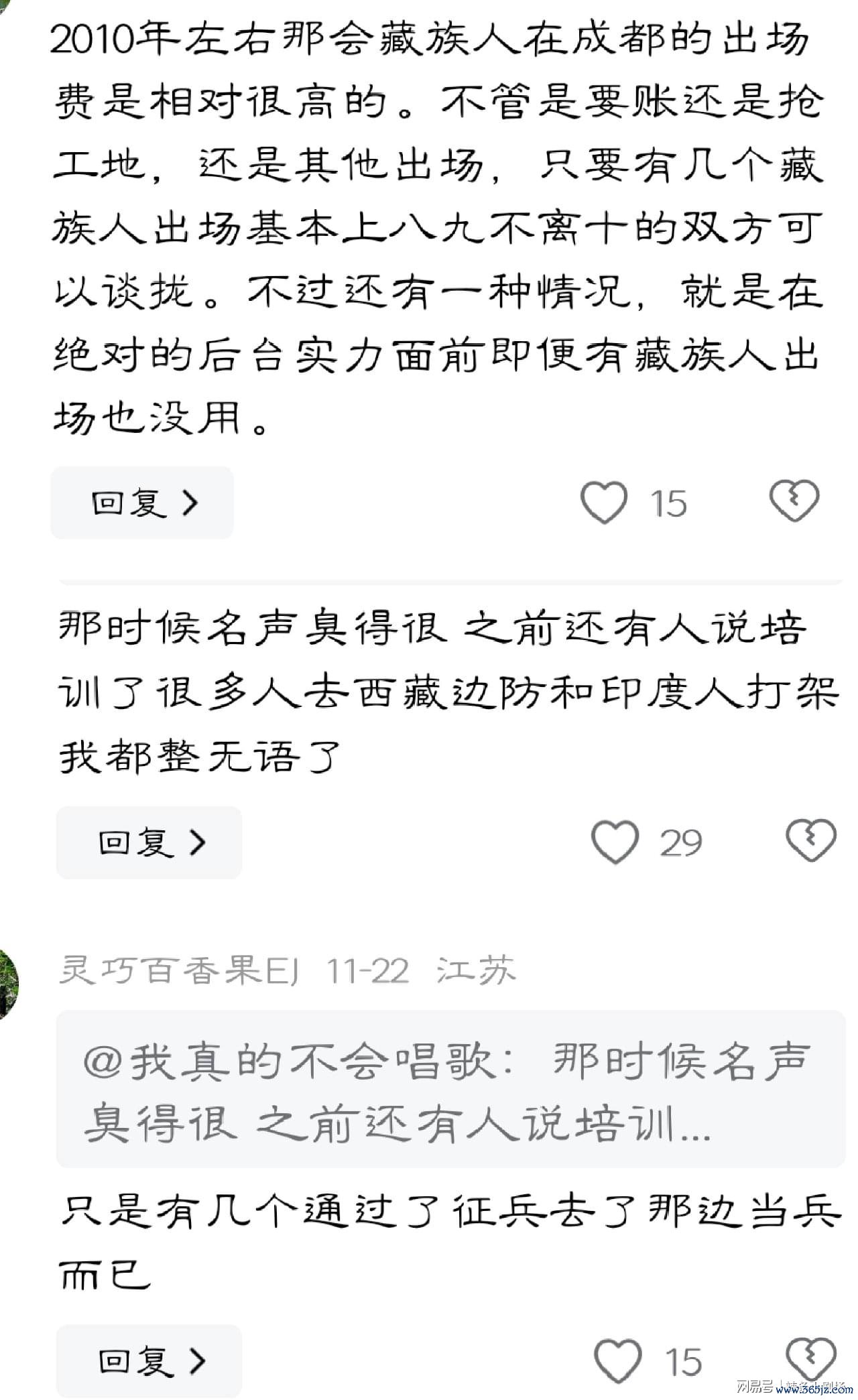Open the quoted comment from @我真的不会唱歌
Screen dimensions: 858x1400
coord(450,1088)
